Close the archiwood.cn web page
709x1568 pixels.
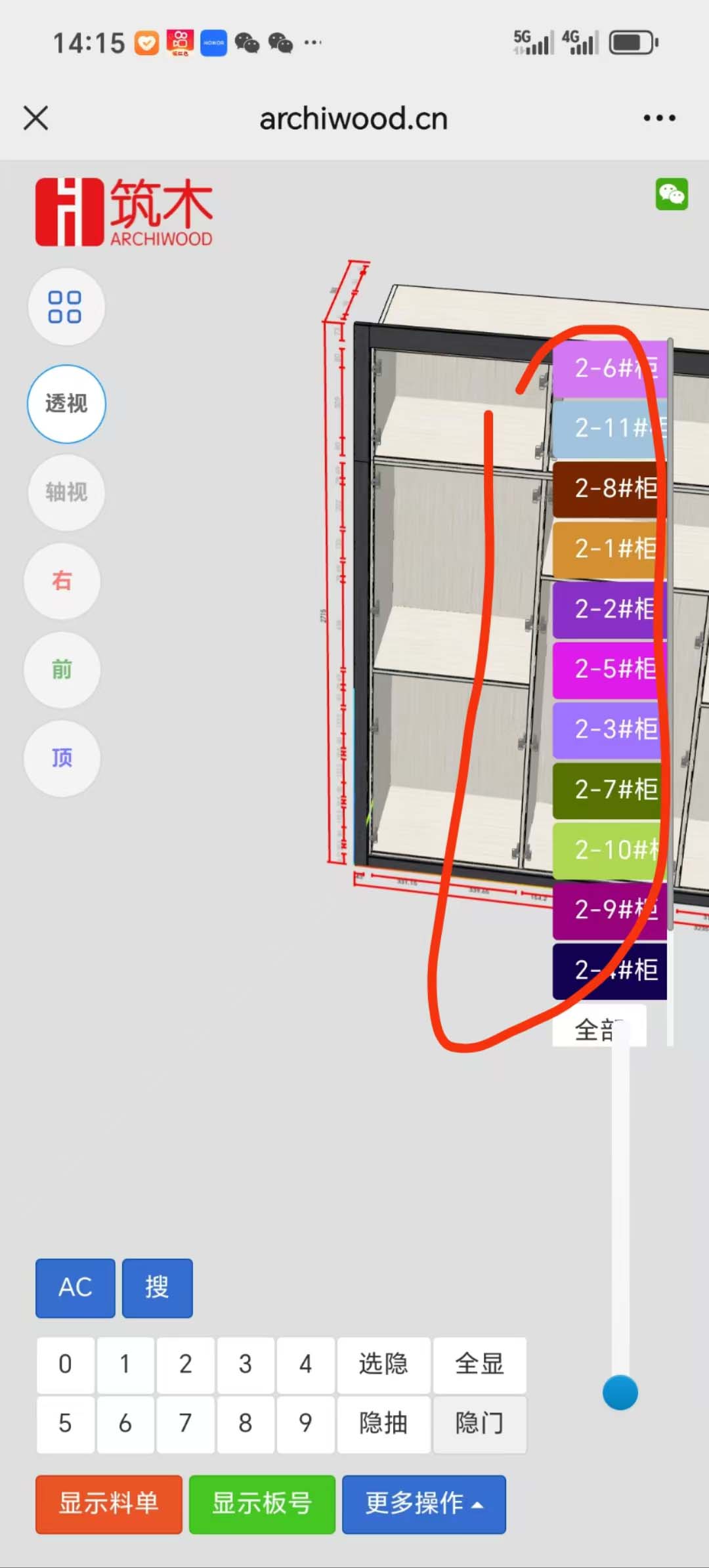[x=35, y=118]
